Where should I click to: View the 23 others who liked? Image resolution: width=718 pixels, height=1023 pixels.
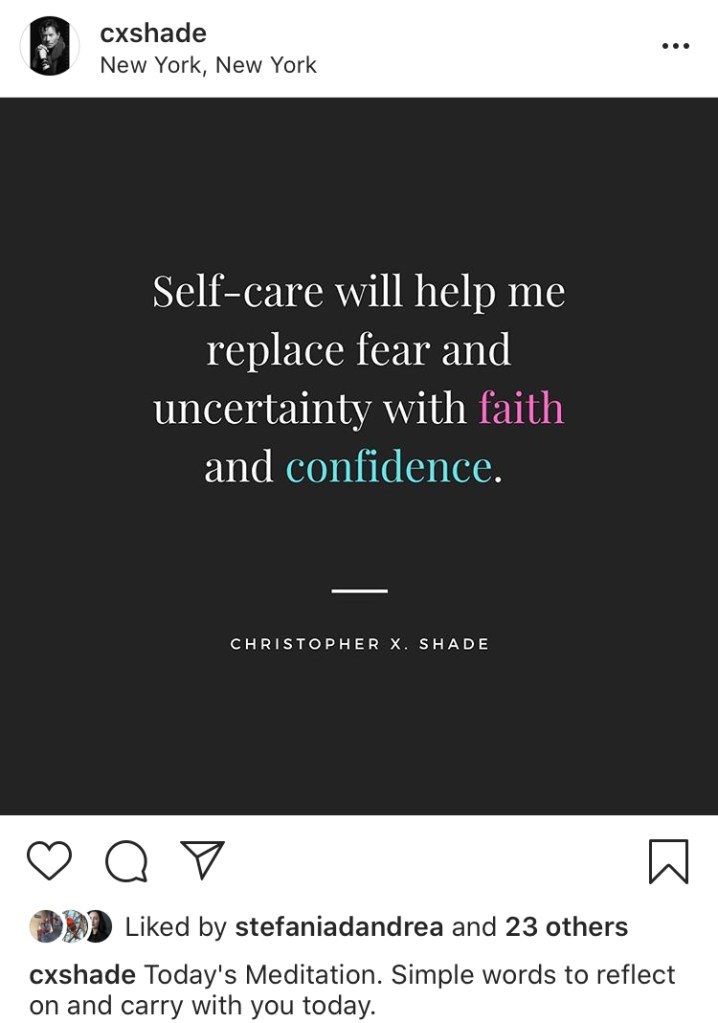coord(566,927)
